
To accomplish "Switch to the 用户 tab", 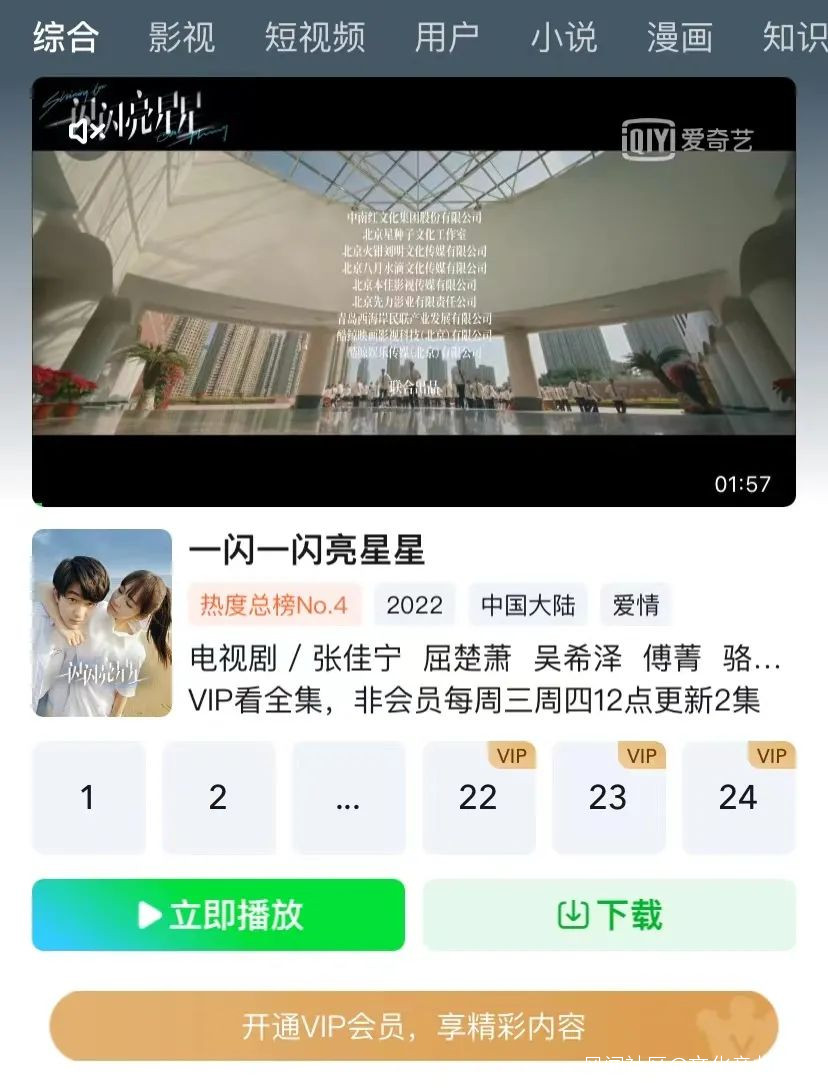I will click(x=447, y=37).
